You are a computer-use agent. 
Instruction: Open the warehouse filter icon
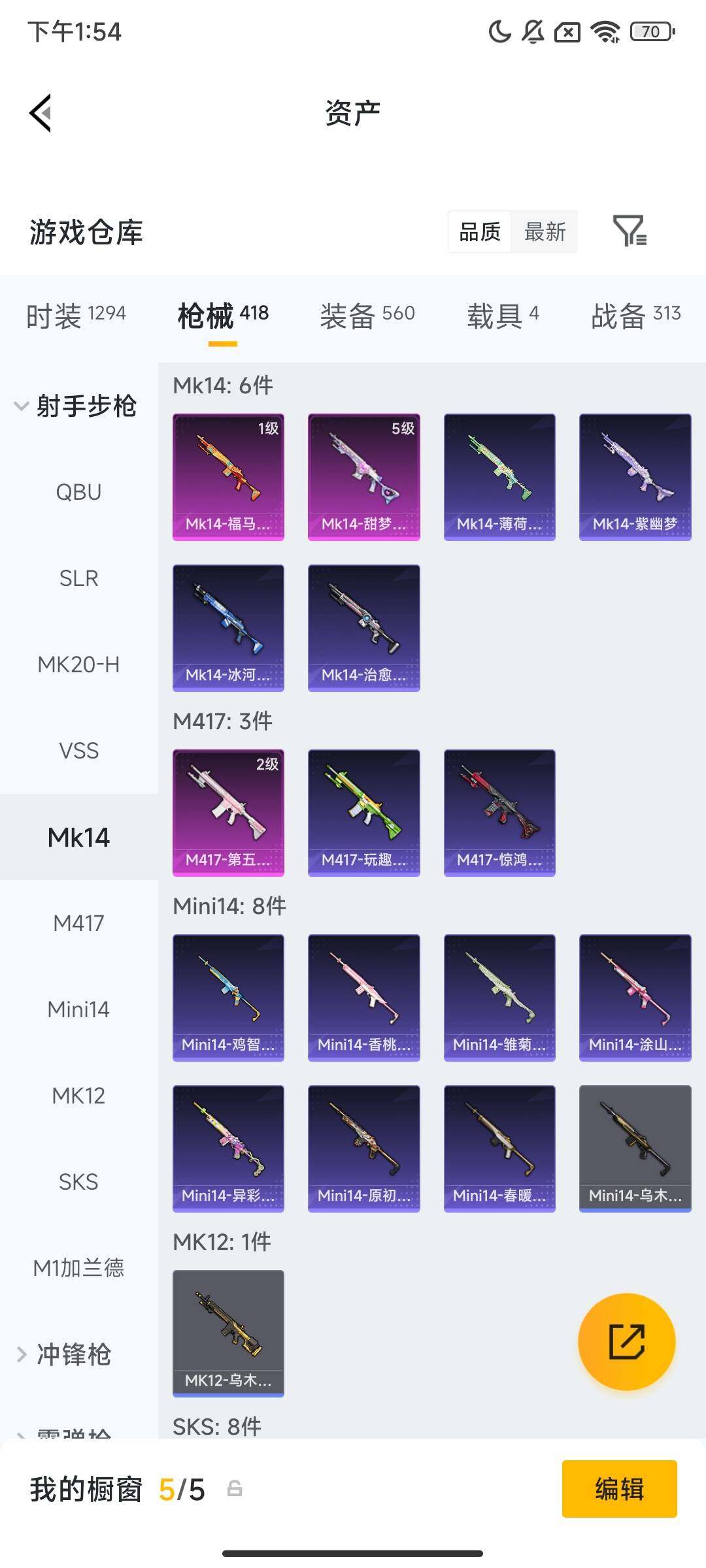tap(630, 231)
